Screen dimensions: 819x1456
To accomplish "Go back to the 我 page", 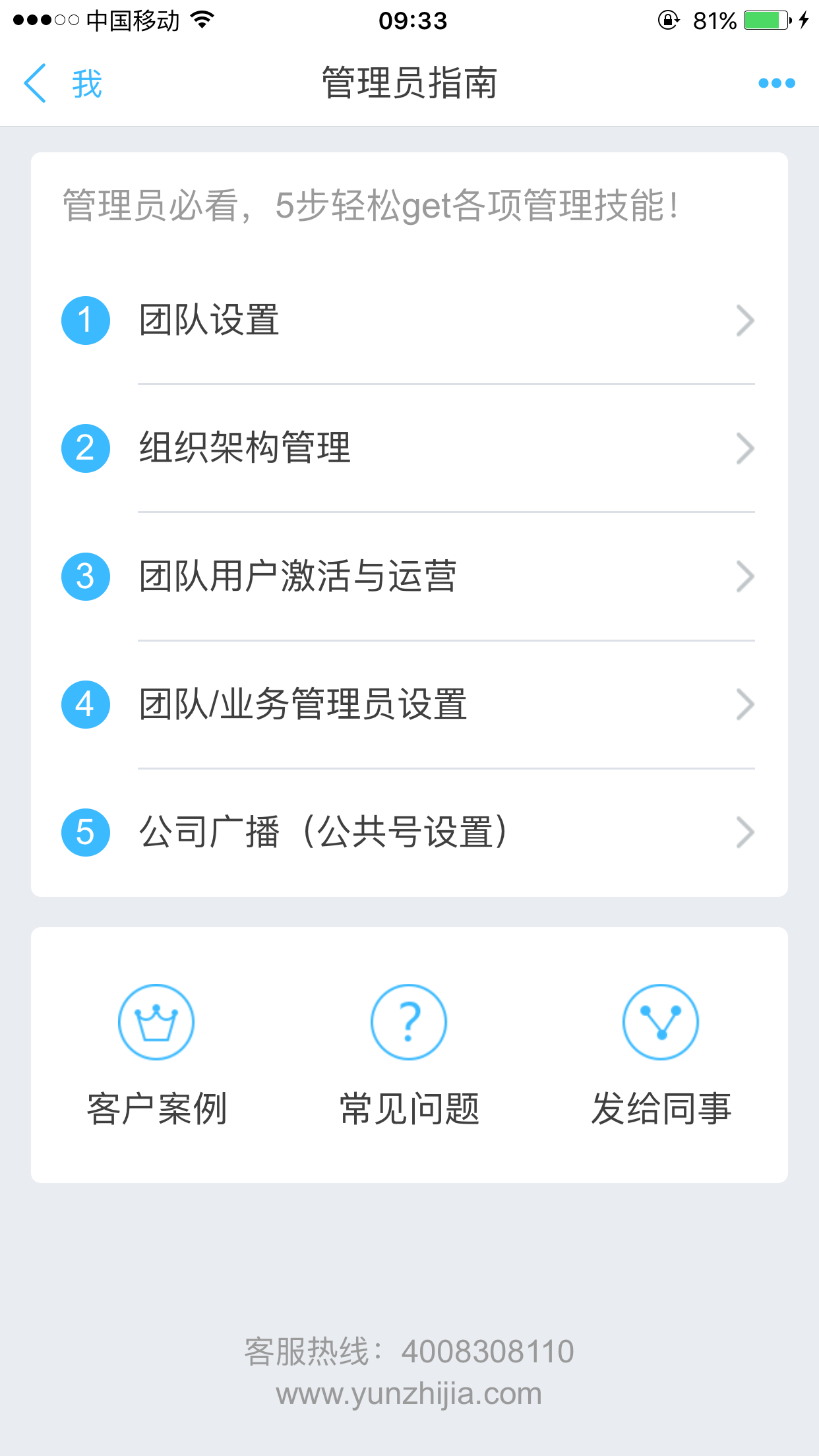I will (63, 84).
